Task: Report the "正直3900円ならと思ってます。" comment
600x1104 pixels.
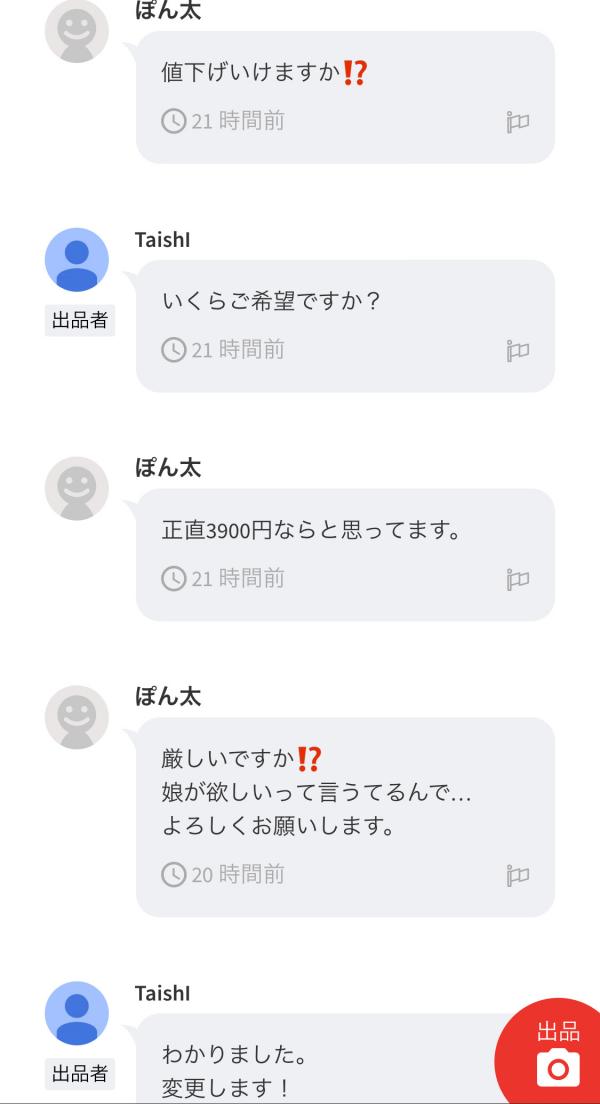Action: coord(517,579)
